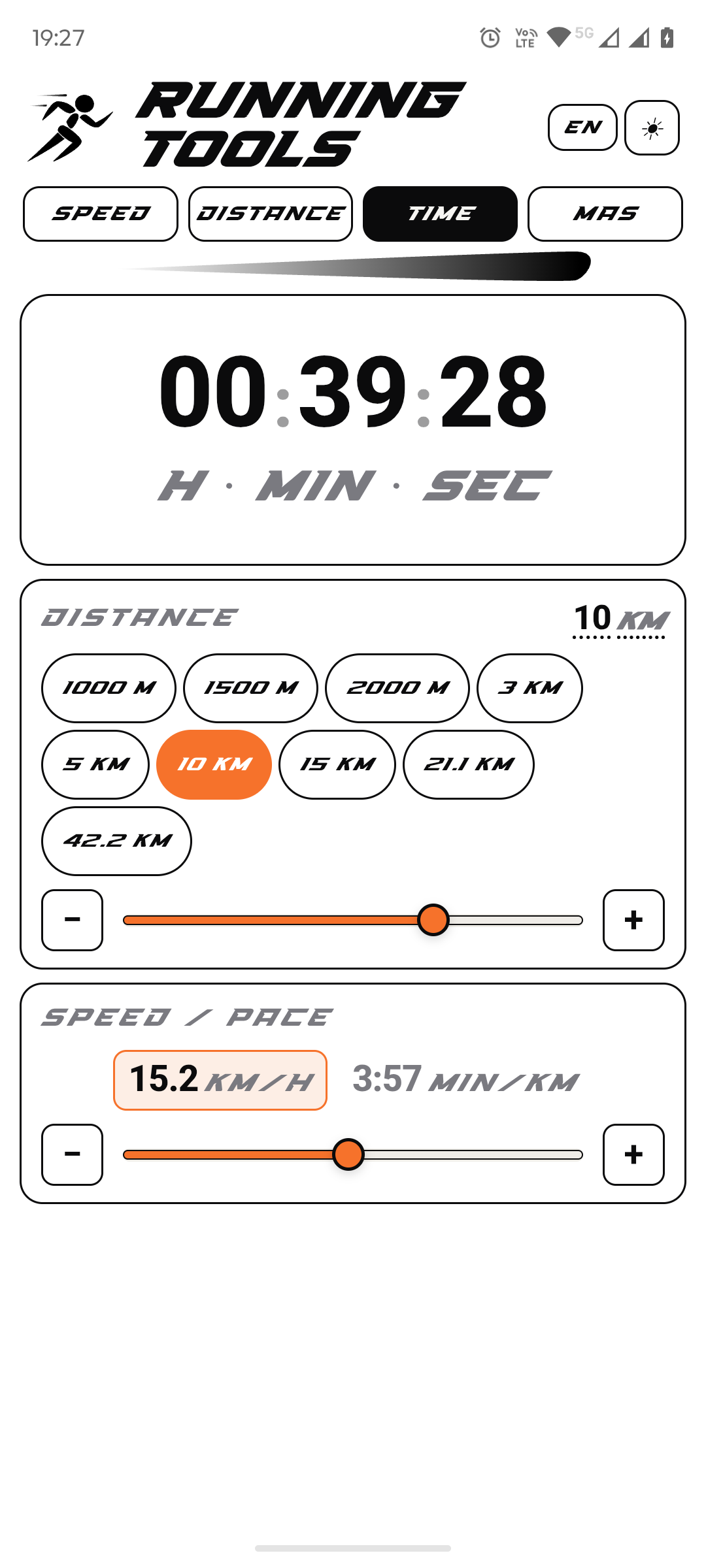The width and height of the screenshot is (706, 1568).
Task: Set distance to 3 KM
Action: (529, 688)
